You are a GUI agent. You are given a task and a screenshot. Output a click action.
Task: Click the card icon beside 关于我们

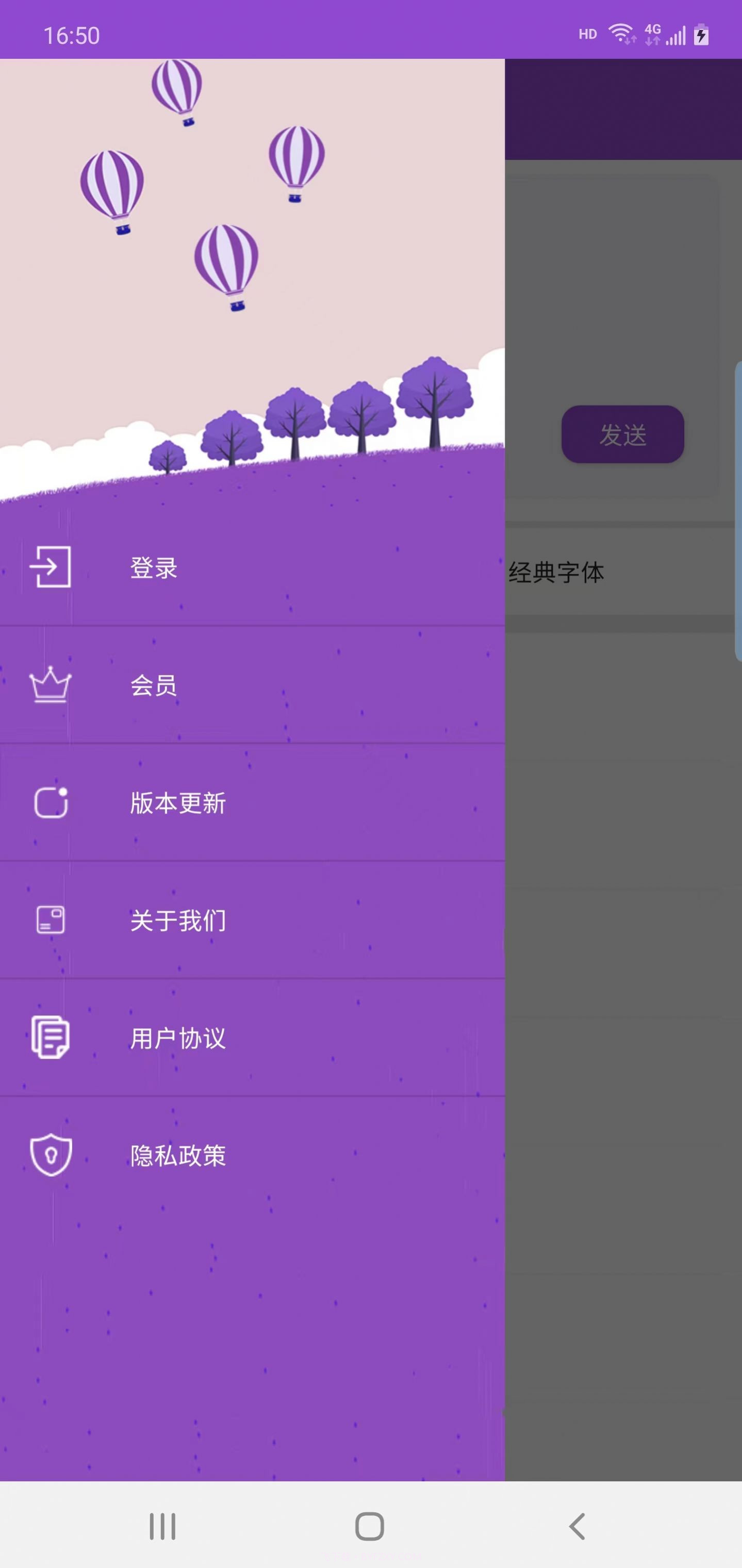(51, 921)
